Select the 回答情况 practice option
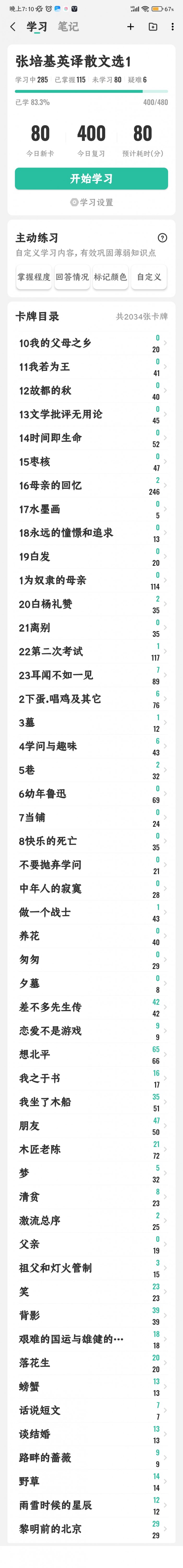 pyautogui.click(x=72, y=277)
